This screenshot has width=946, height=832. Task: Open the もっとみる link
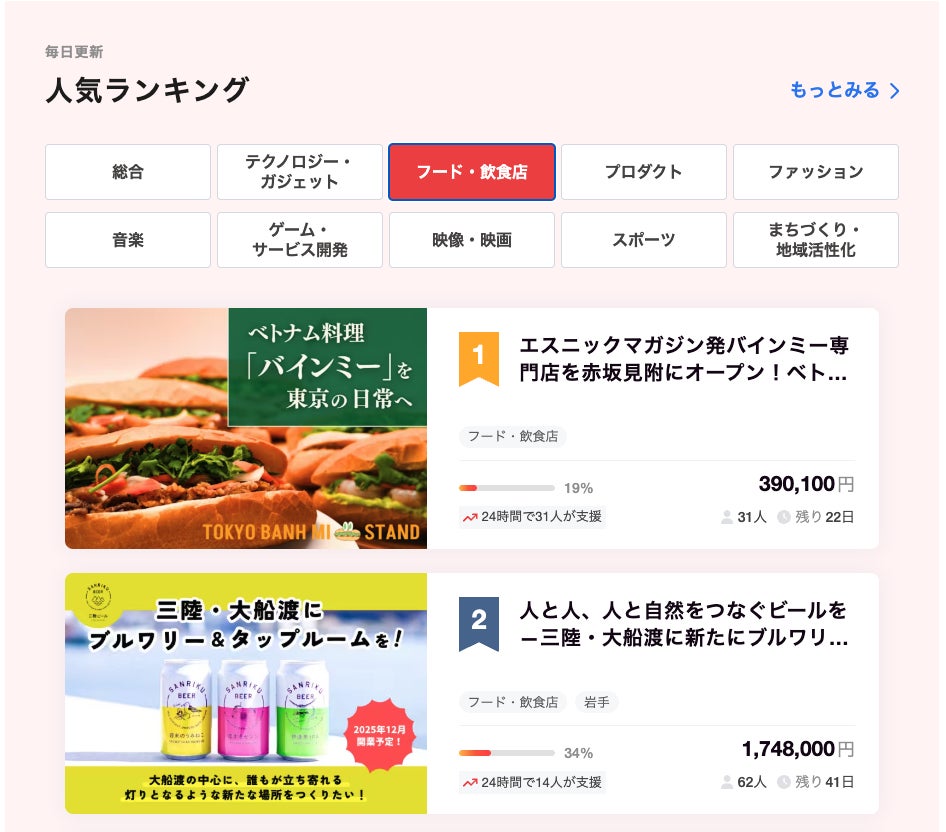pos(844,90)
